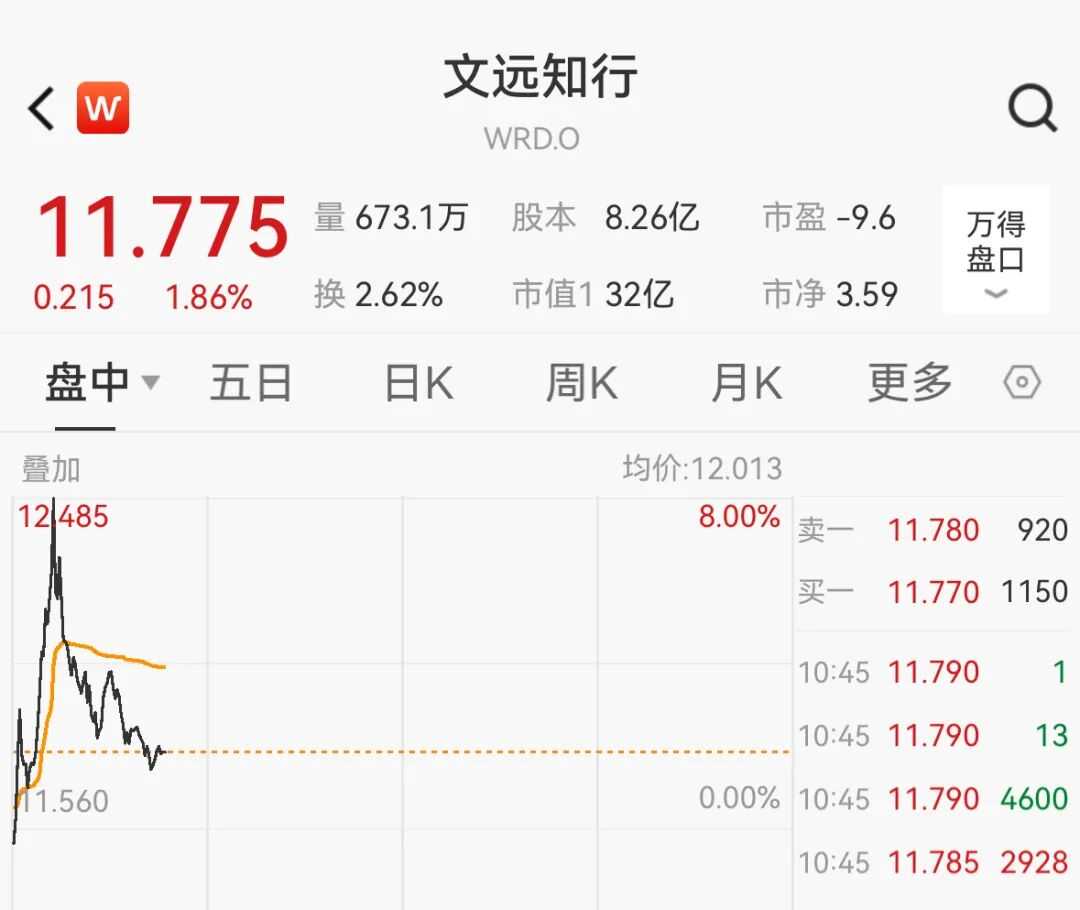Tap 叠加 to overlay another stock
The width and height of the screenshot is (1080, 910).
51,468
